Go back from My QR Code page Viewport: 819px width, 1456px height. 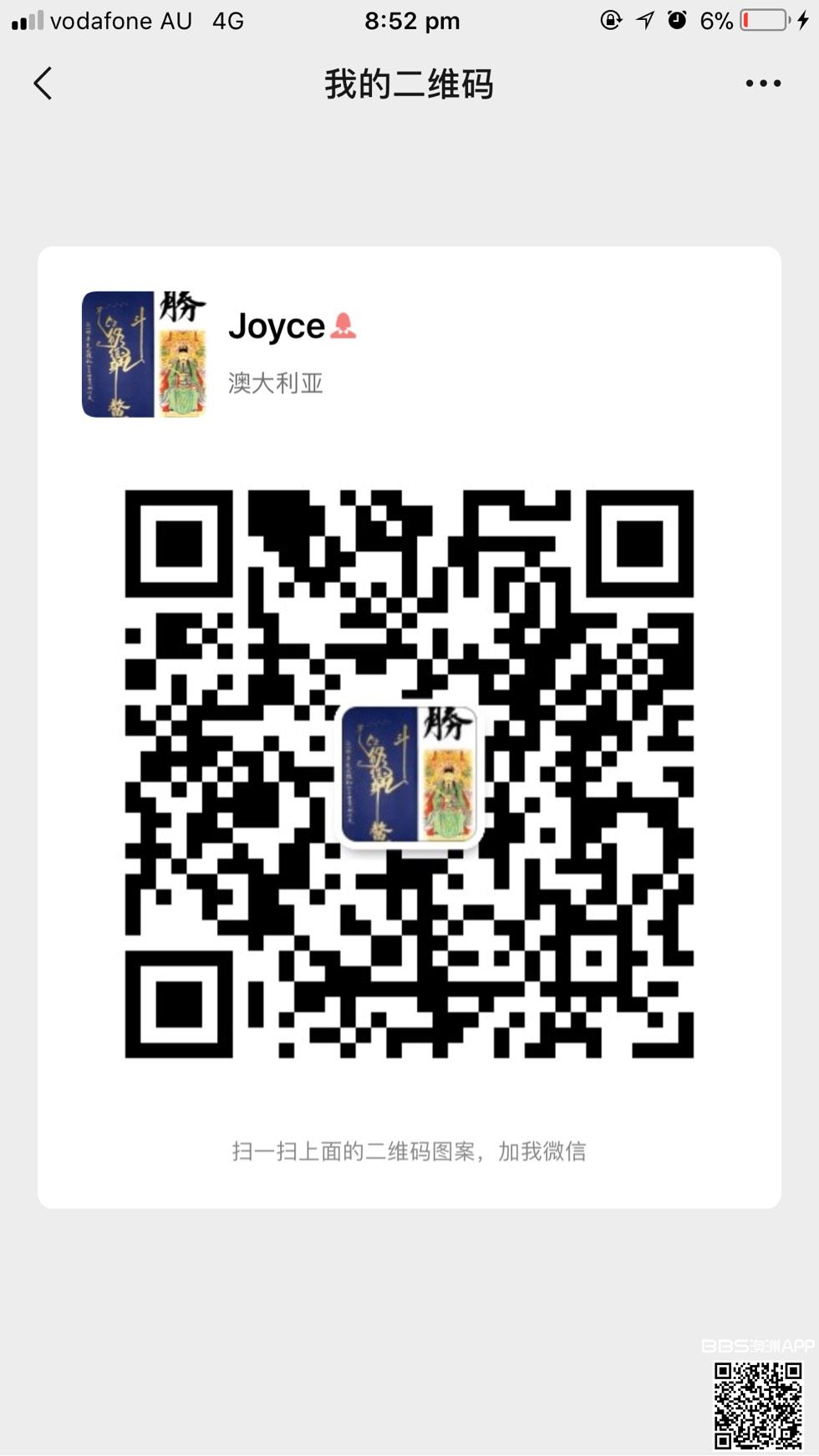(x=43, y=84)
